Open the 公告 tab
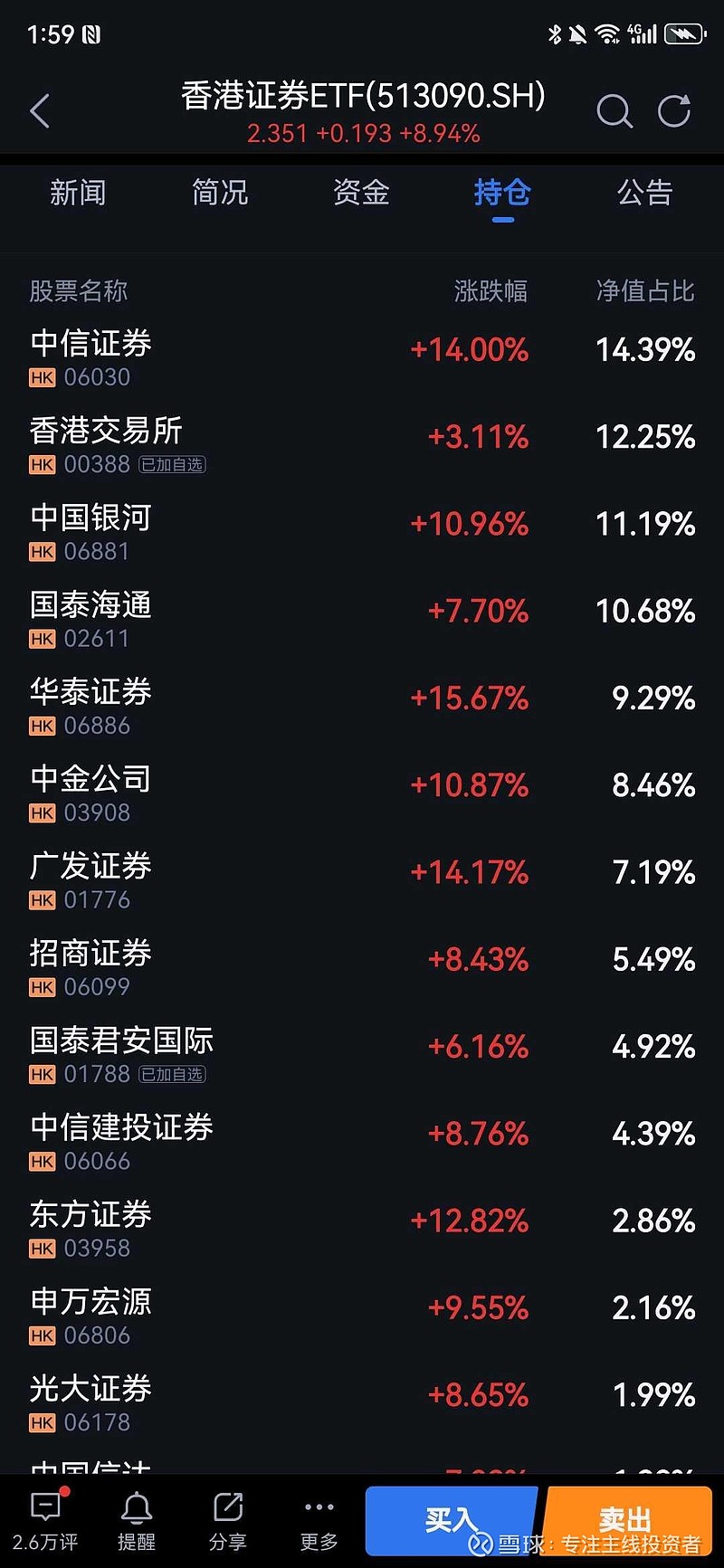This screenshot has width=724, height=1568. click(644, 193)
